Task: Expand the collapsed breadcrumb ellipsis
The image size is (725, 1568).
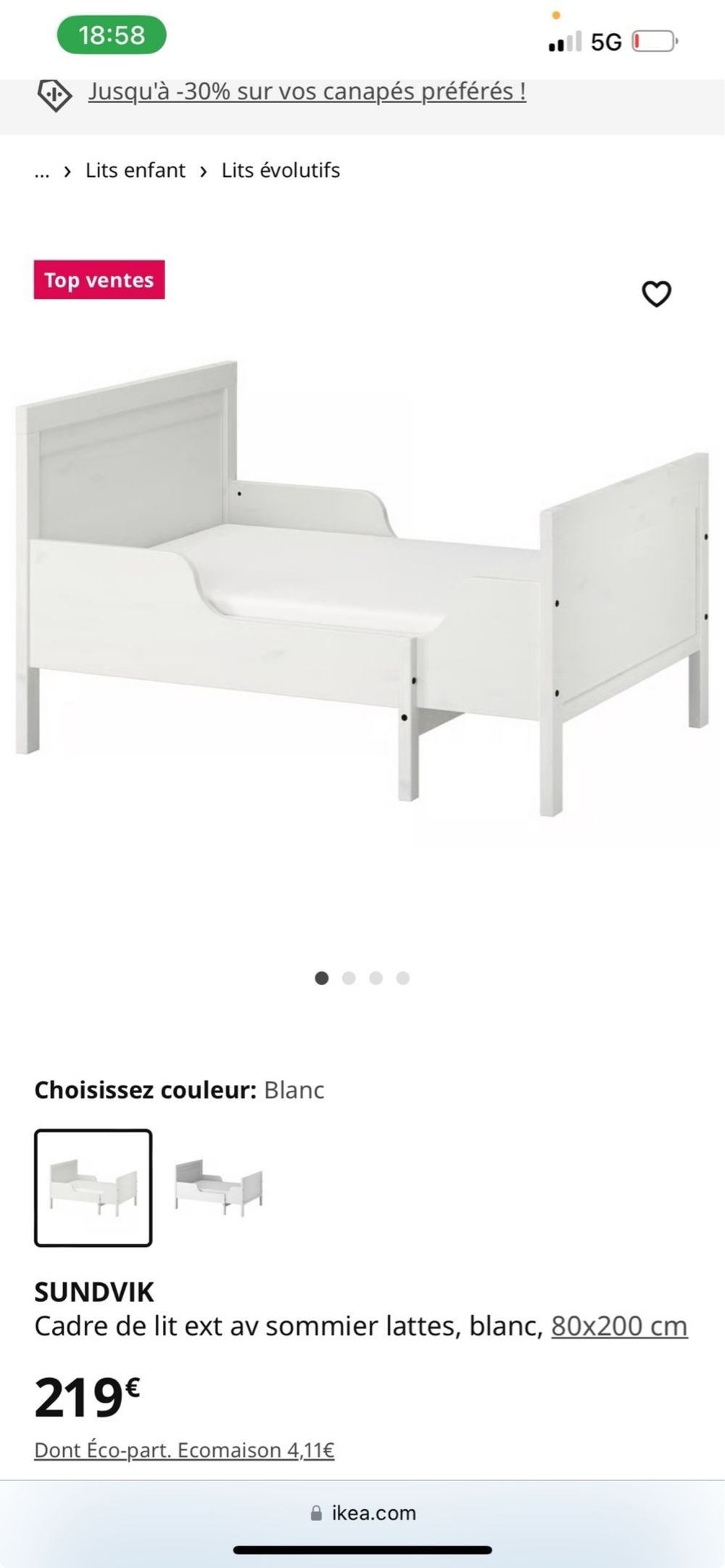Action: click(42, 171)
